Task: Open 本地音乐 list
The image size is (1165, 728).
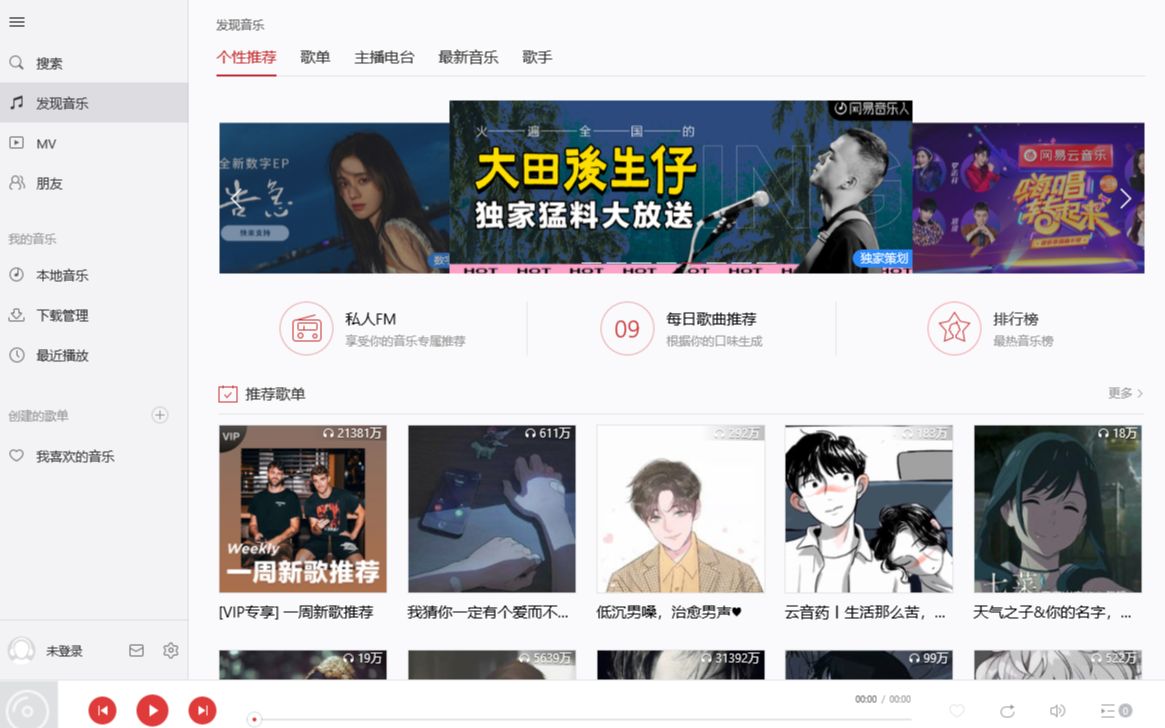Action: click(x=61, y=275)
